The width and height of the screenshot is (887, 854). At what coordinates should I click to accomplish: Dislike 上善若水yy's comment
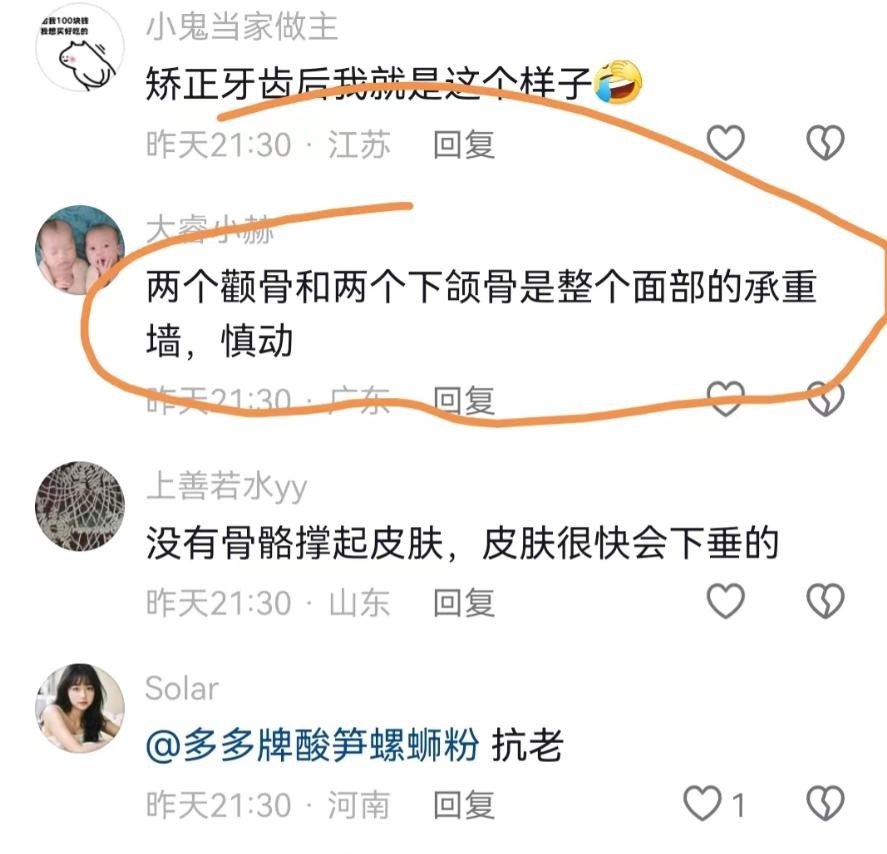[826, 601]
